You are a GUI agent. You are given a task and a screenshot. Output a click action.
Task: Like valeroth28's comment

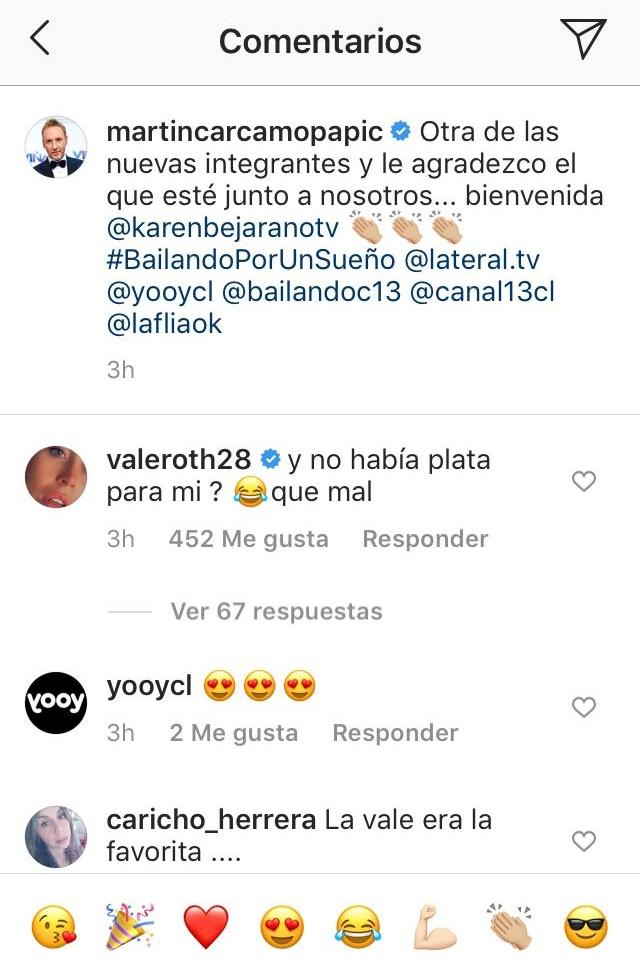click(583, 482)
